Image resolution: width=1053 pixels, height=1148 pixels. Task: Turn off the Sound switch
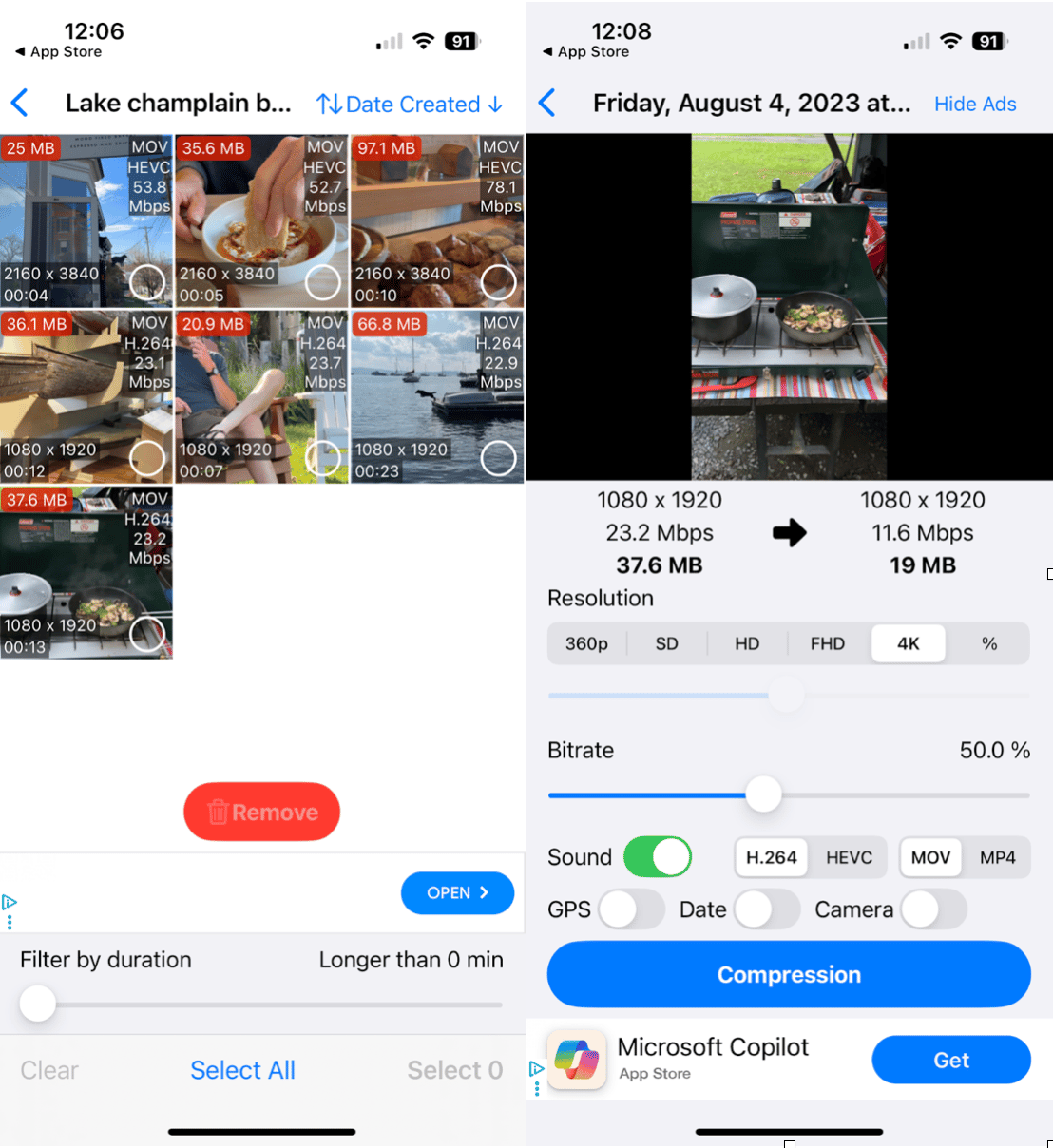pyautogui.click(x=657, y=857)
